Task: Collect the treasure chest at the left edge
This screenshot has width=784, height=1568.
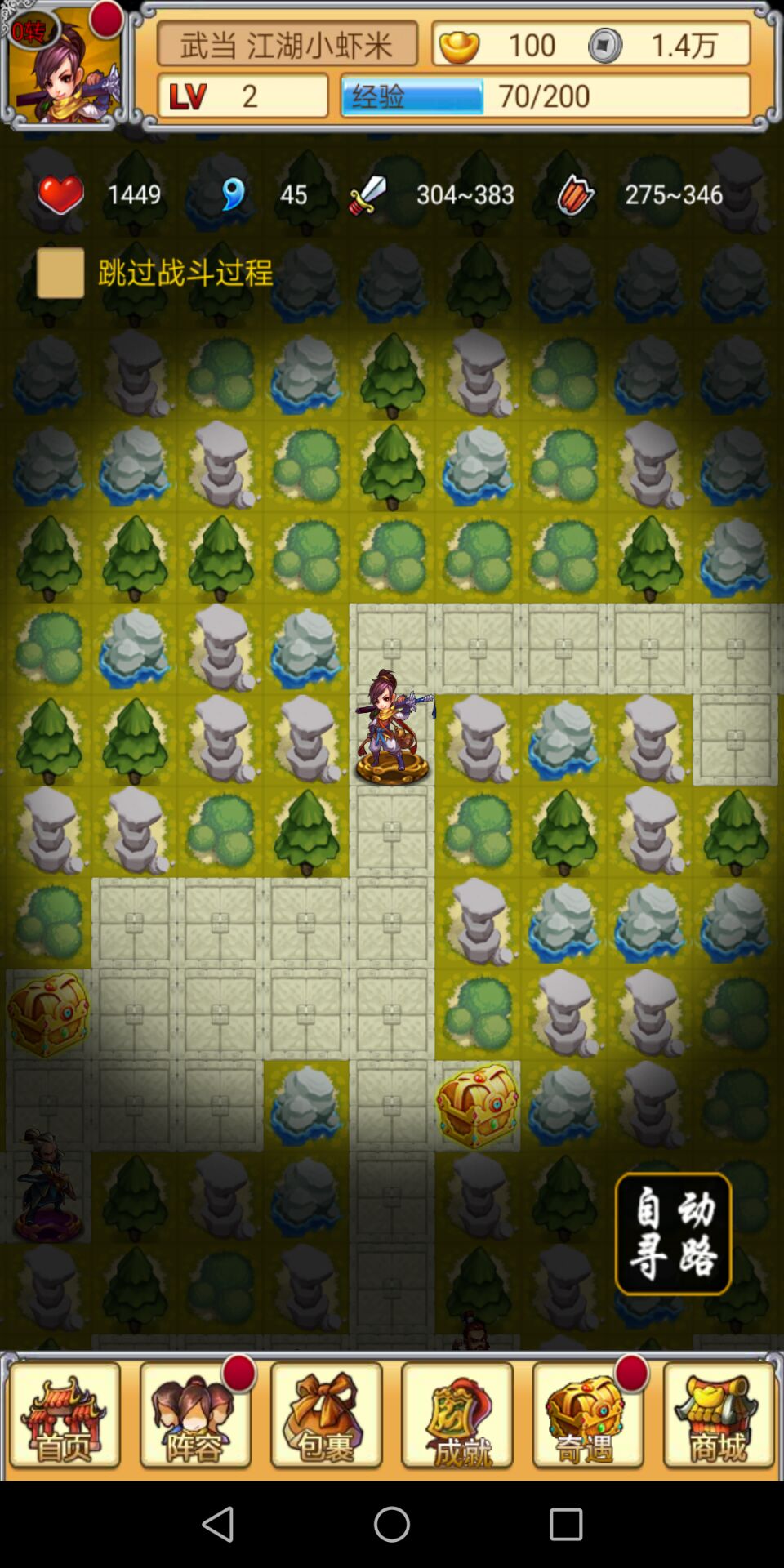Action: pyautogui.click(x=47, y=1014)
